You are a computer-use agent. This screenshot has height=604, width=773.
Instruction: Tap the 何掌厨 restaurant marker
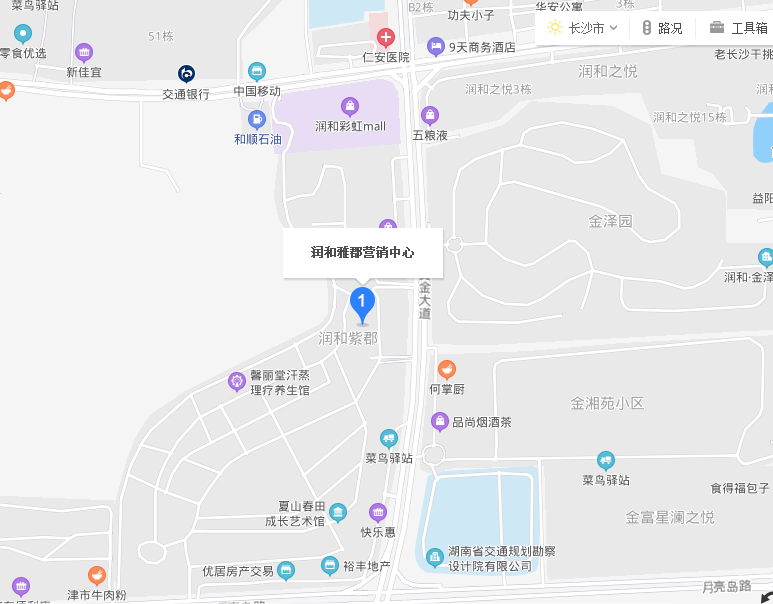click(447, 369)
